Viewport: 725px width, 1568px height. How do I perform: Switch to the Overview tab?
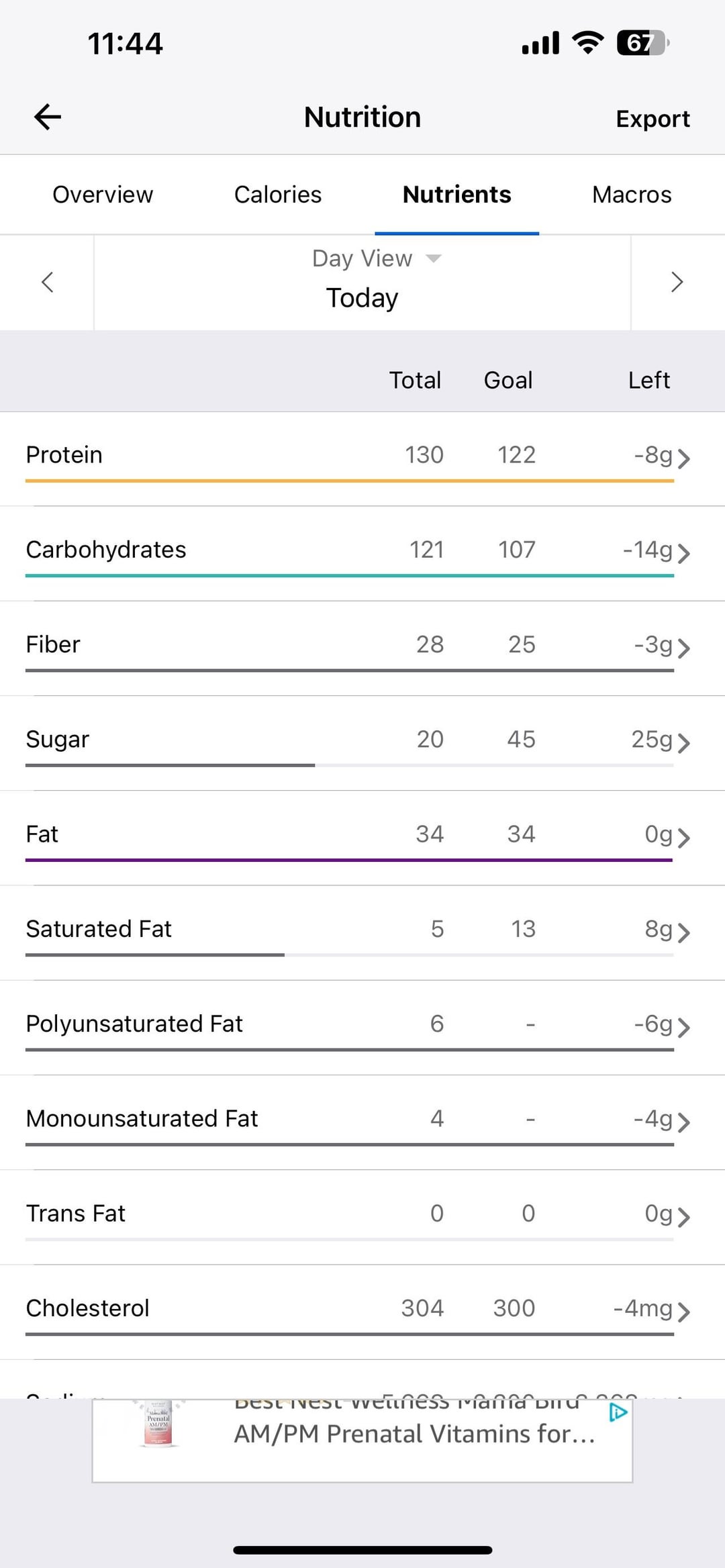point(103,195)
